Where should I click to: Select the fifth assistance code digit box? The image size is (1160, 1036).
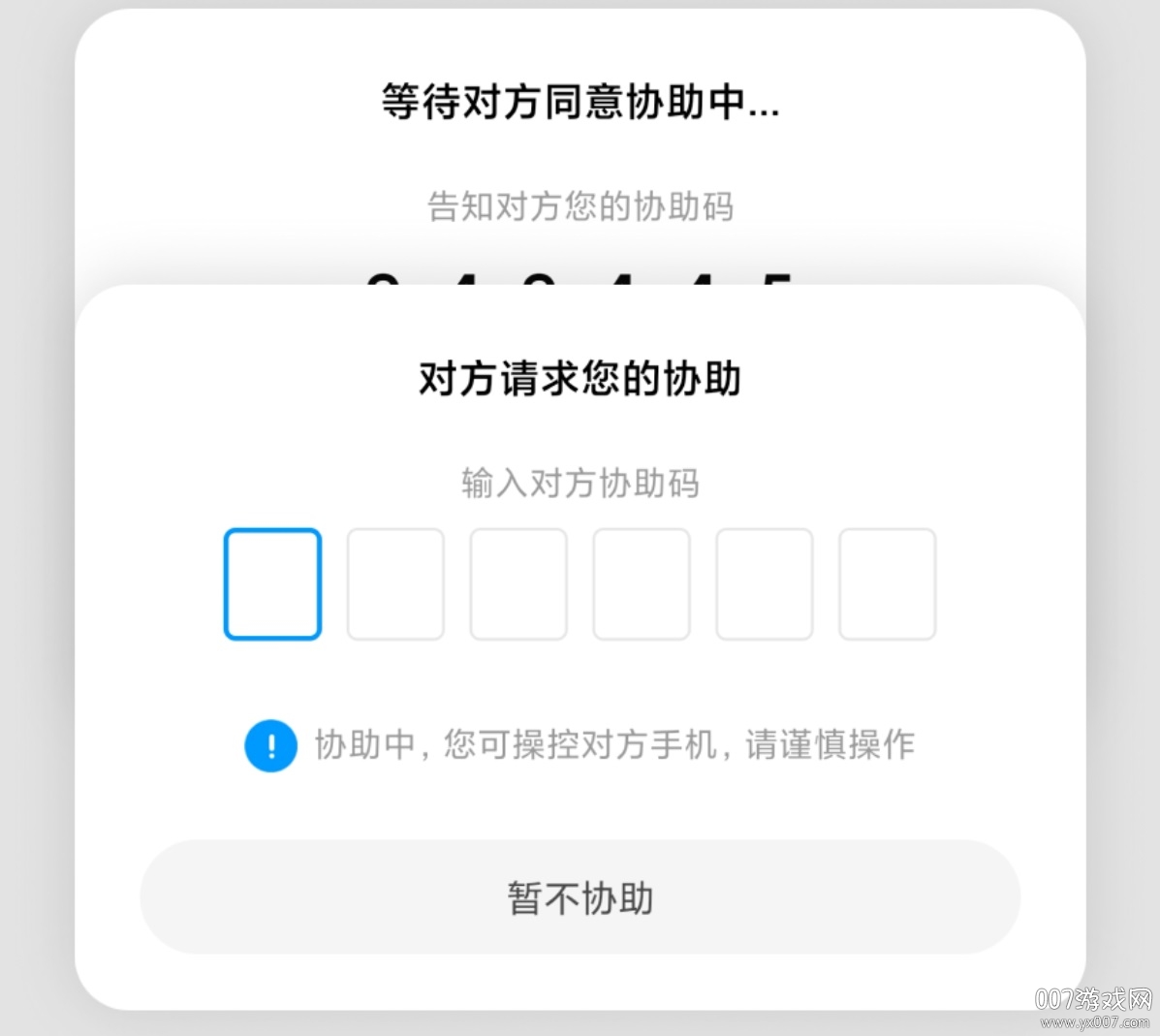pos(765,584)
